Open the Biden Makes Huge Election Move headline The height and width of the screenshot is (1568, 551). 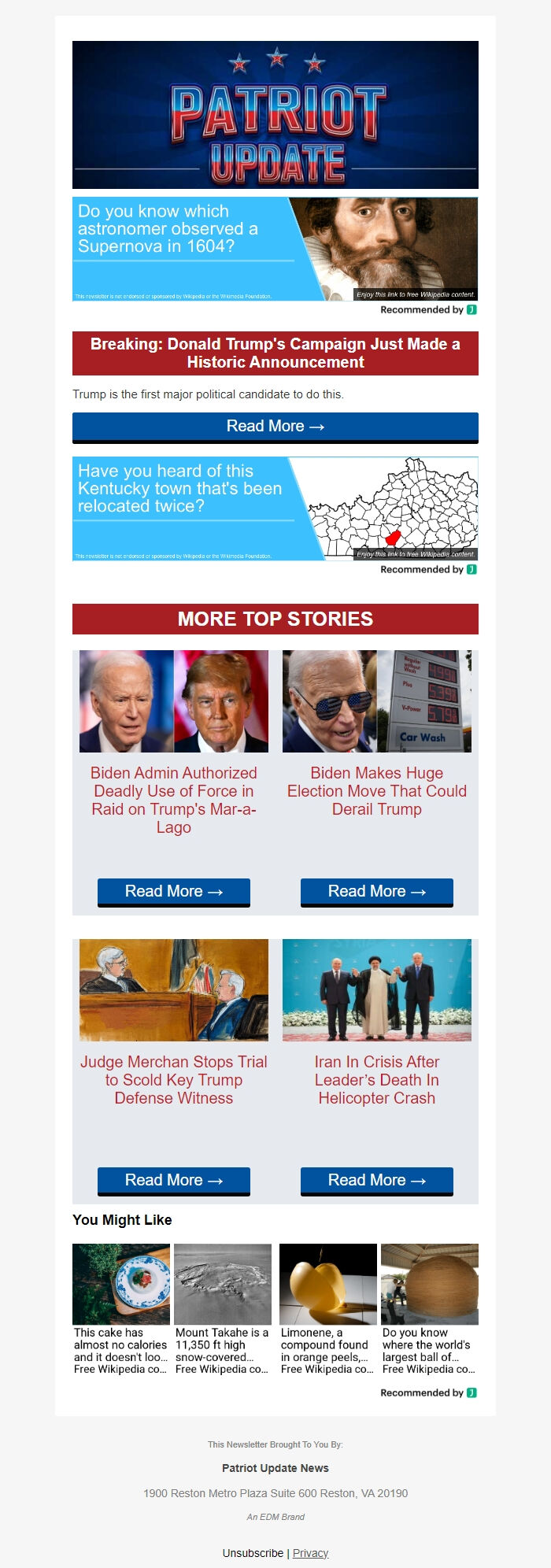(x=376, y=791)
